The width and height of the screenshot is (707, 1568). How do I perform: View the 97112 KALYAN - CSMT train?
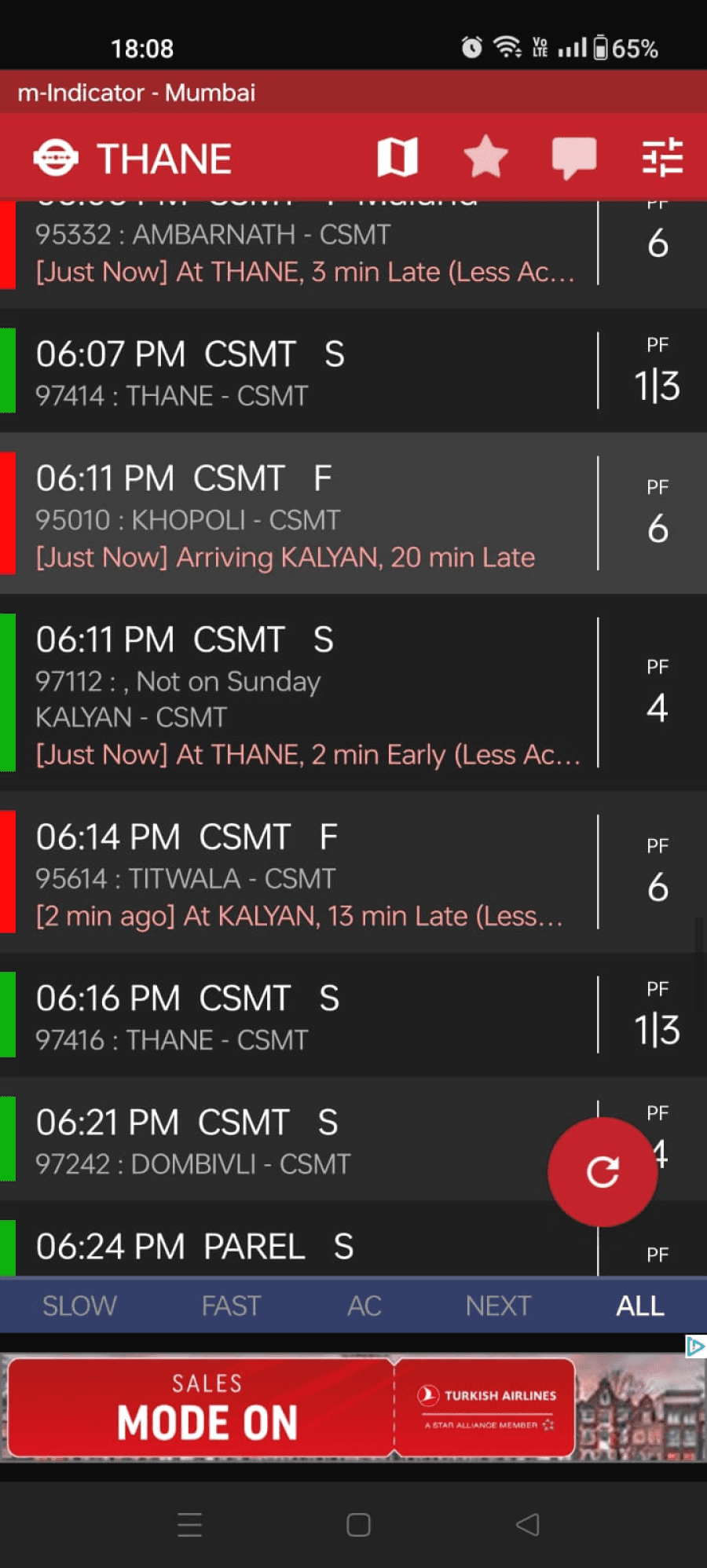pyautogui.click(x=299, y=694)
